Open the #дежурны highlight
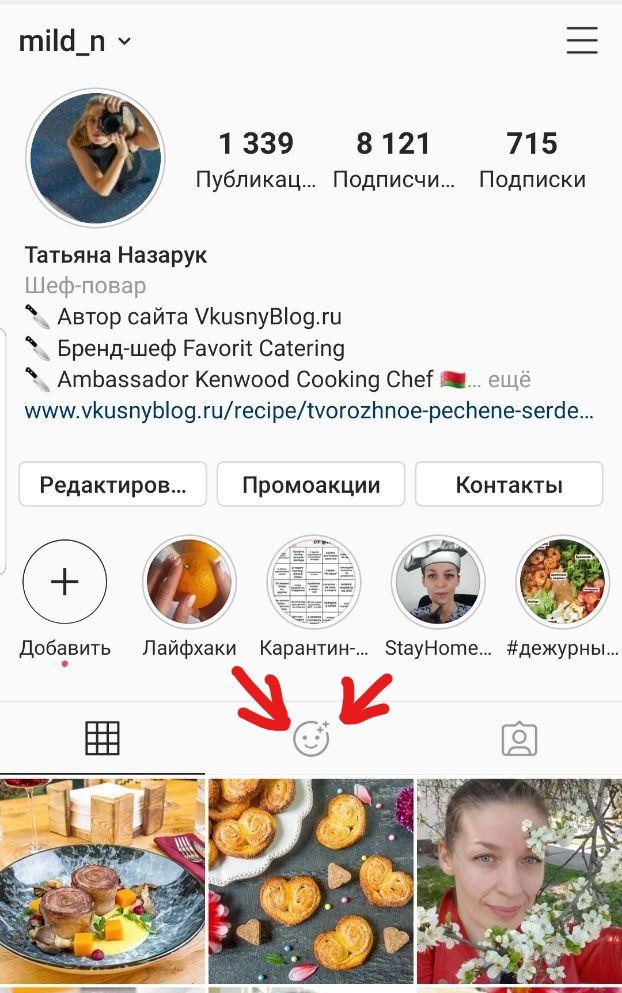 (x=561, y=582)
